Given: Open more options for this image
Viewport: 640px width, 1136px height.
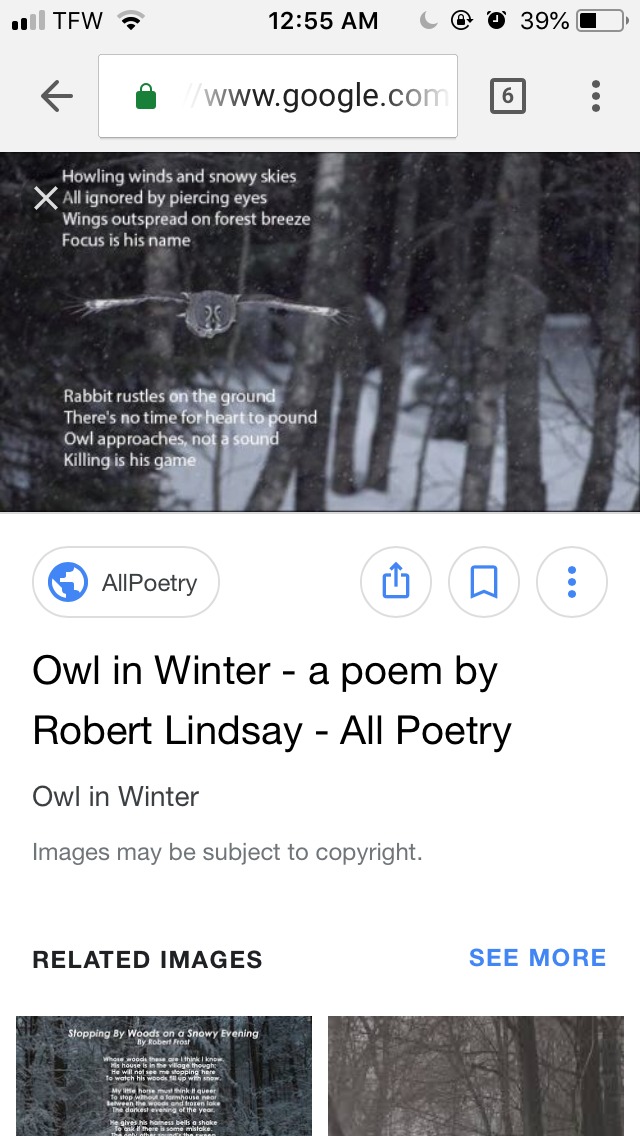Looking at the screenshot, I should point(572,581).
